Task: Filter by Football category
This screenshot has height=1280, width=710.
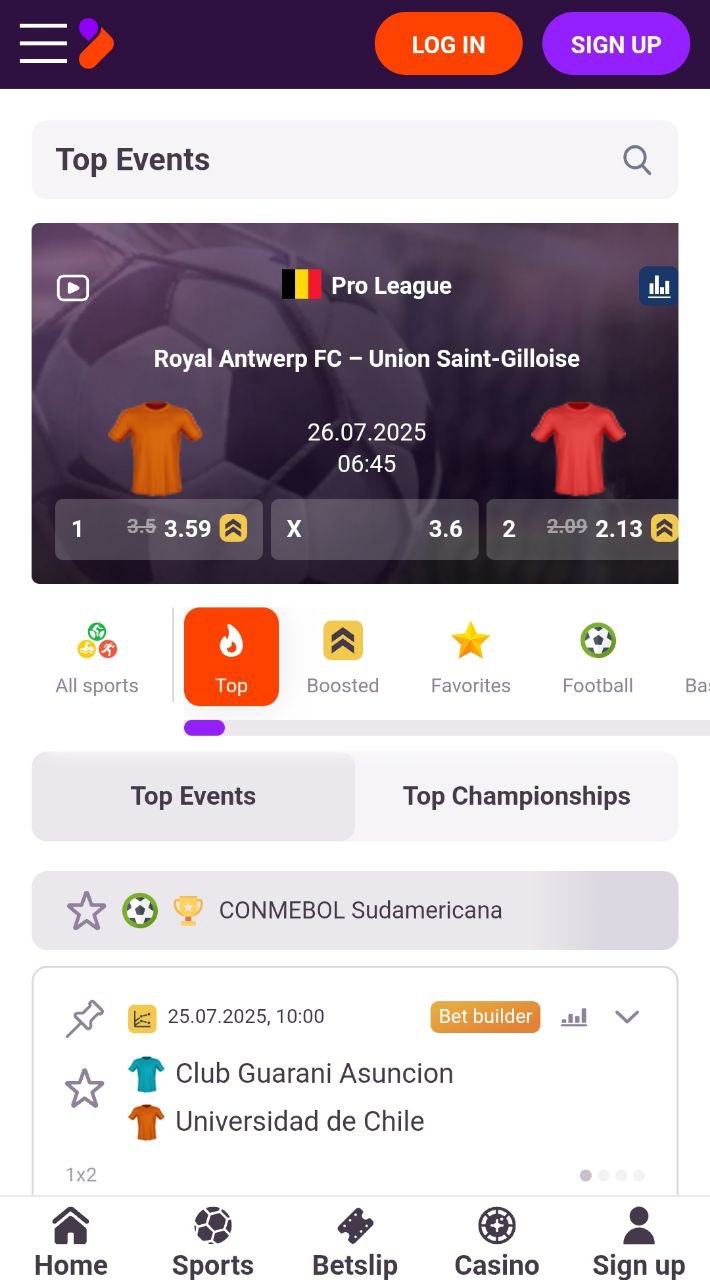Action: point(598,658)
